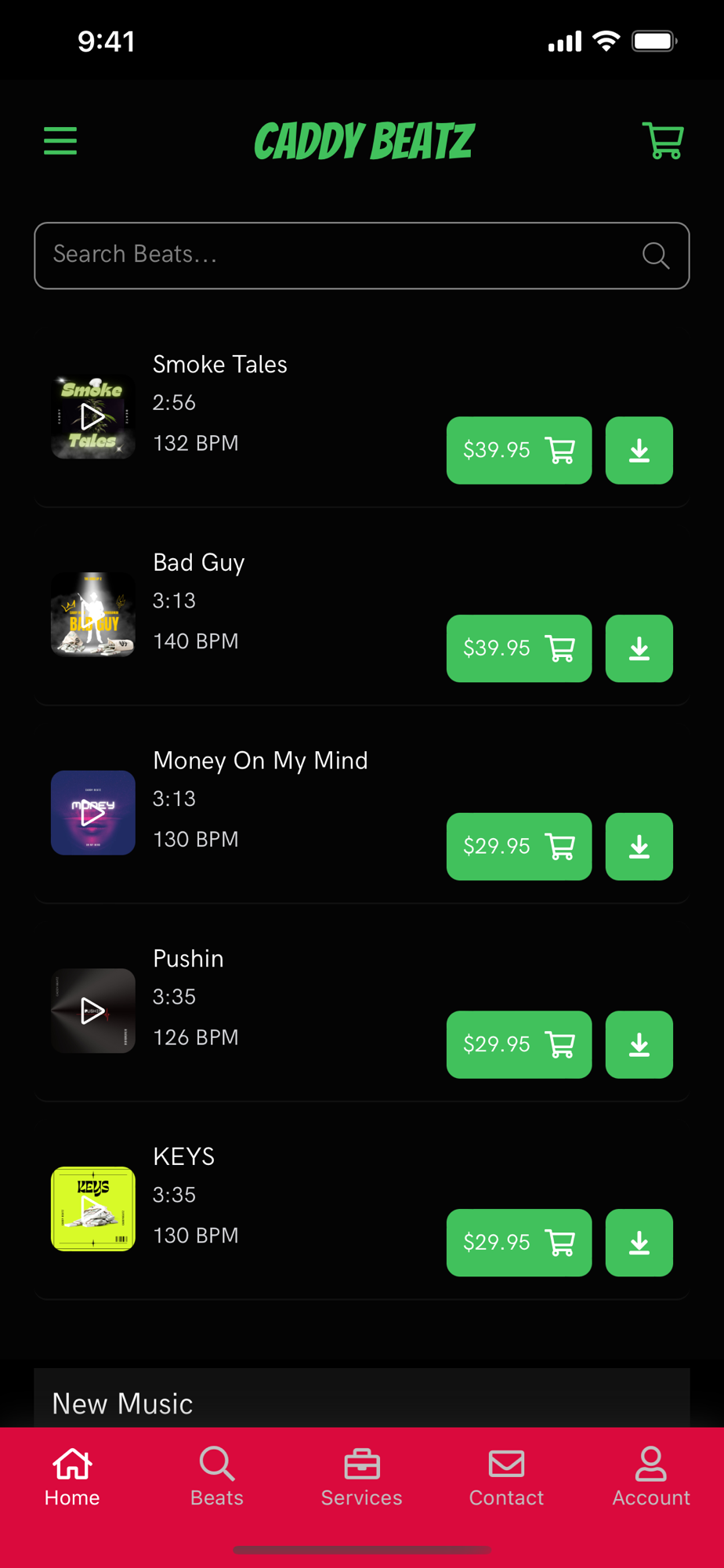
Task: Go to the Services tab
Action: coord(362,1476)
